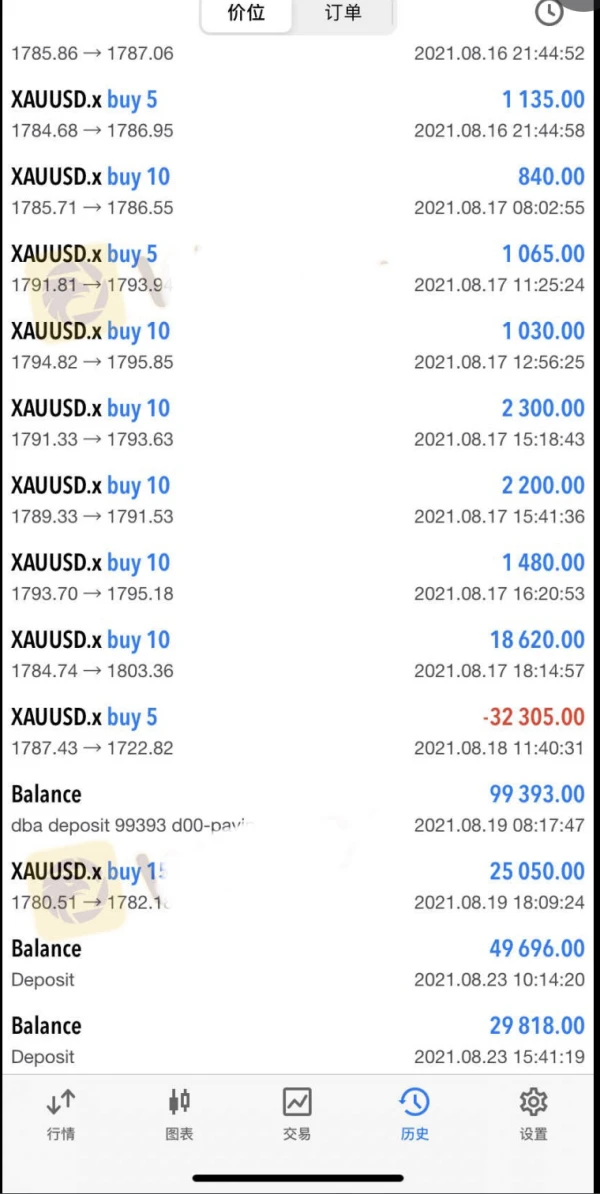Viewport: 600px width, 1194px height.
Task: Switch to the 订单 segment
Action: point(343,14)
